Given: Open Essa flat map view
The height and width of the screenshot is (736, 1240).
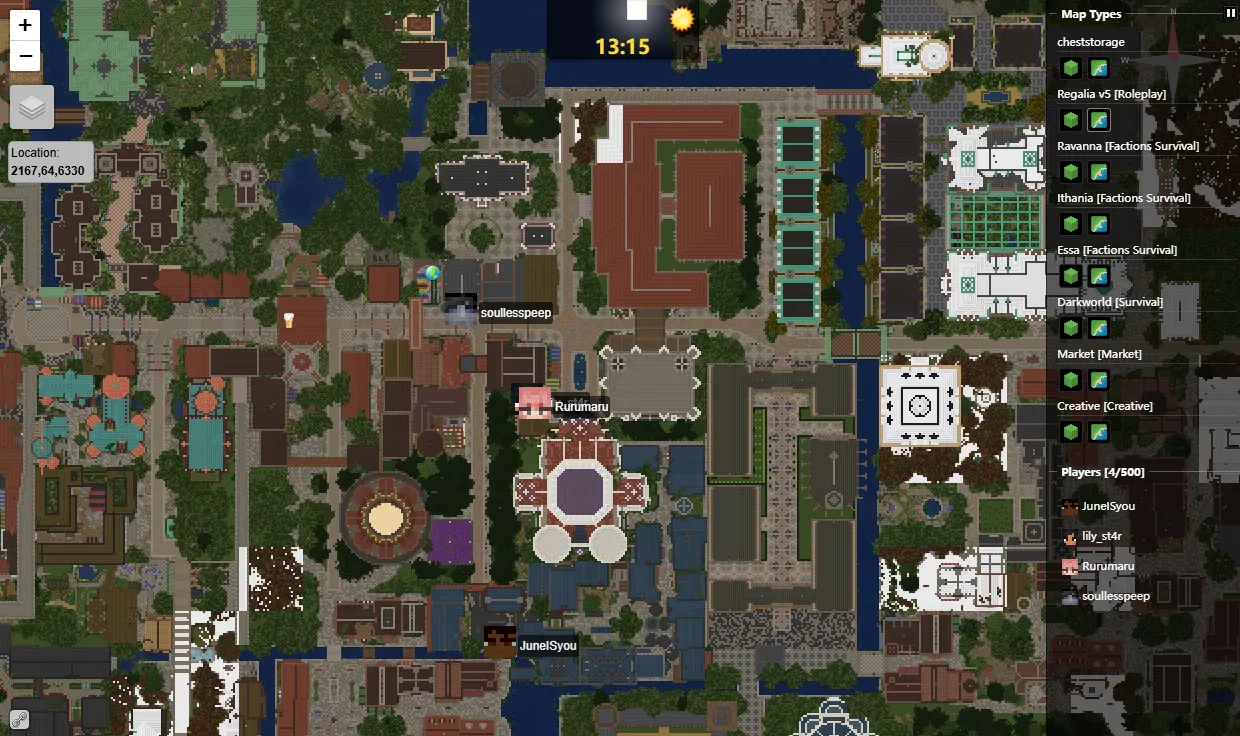Looking at the screenshot, I should point(1099,276).
